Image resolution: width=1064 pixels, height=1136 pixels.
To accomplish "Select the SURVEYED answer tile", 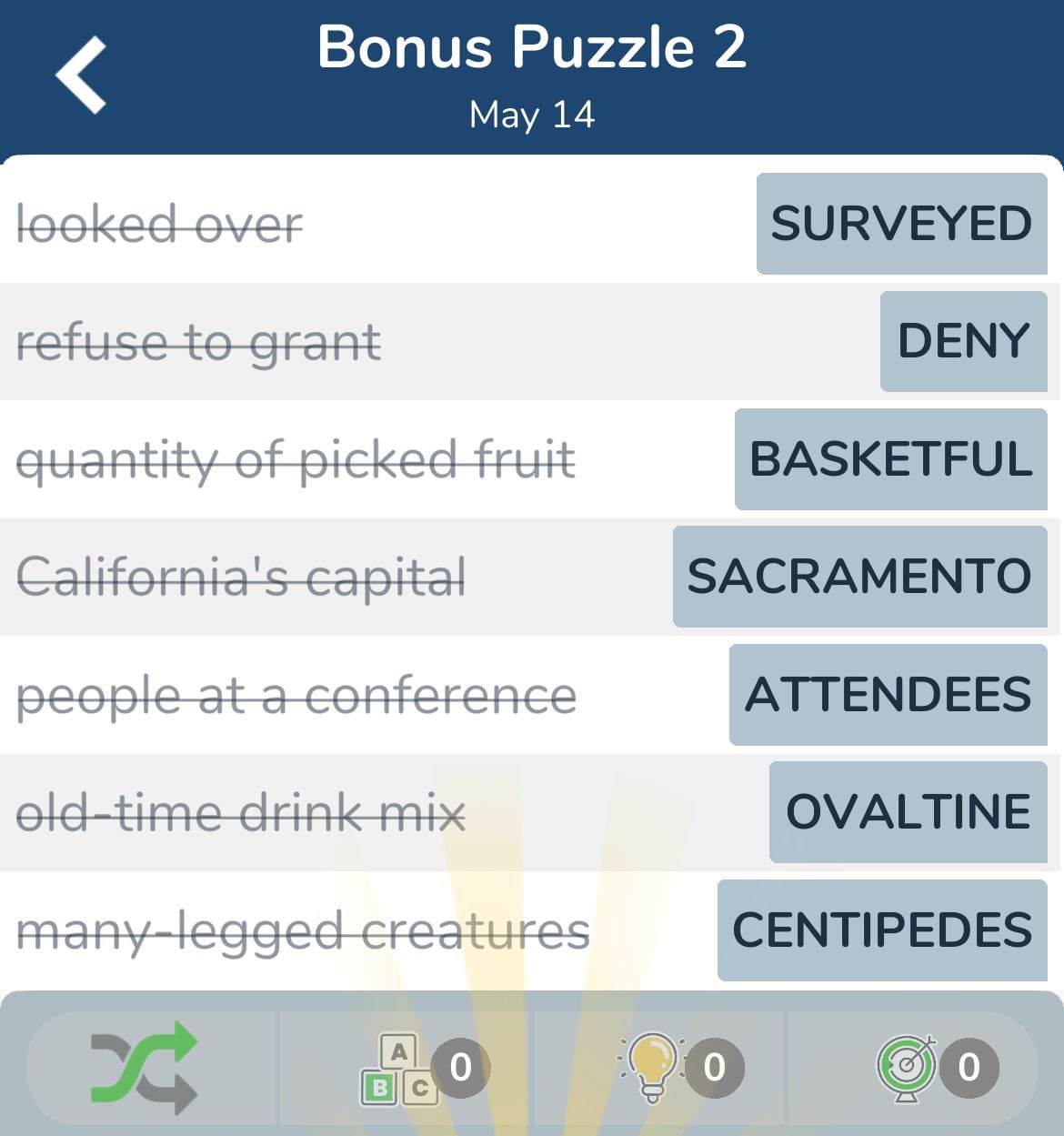I will coord(901,224).
